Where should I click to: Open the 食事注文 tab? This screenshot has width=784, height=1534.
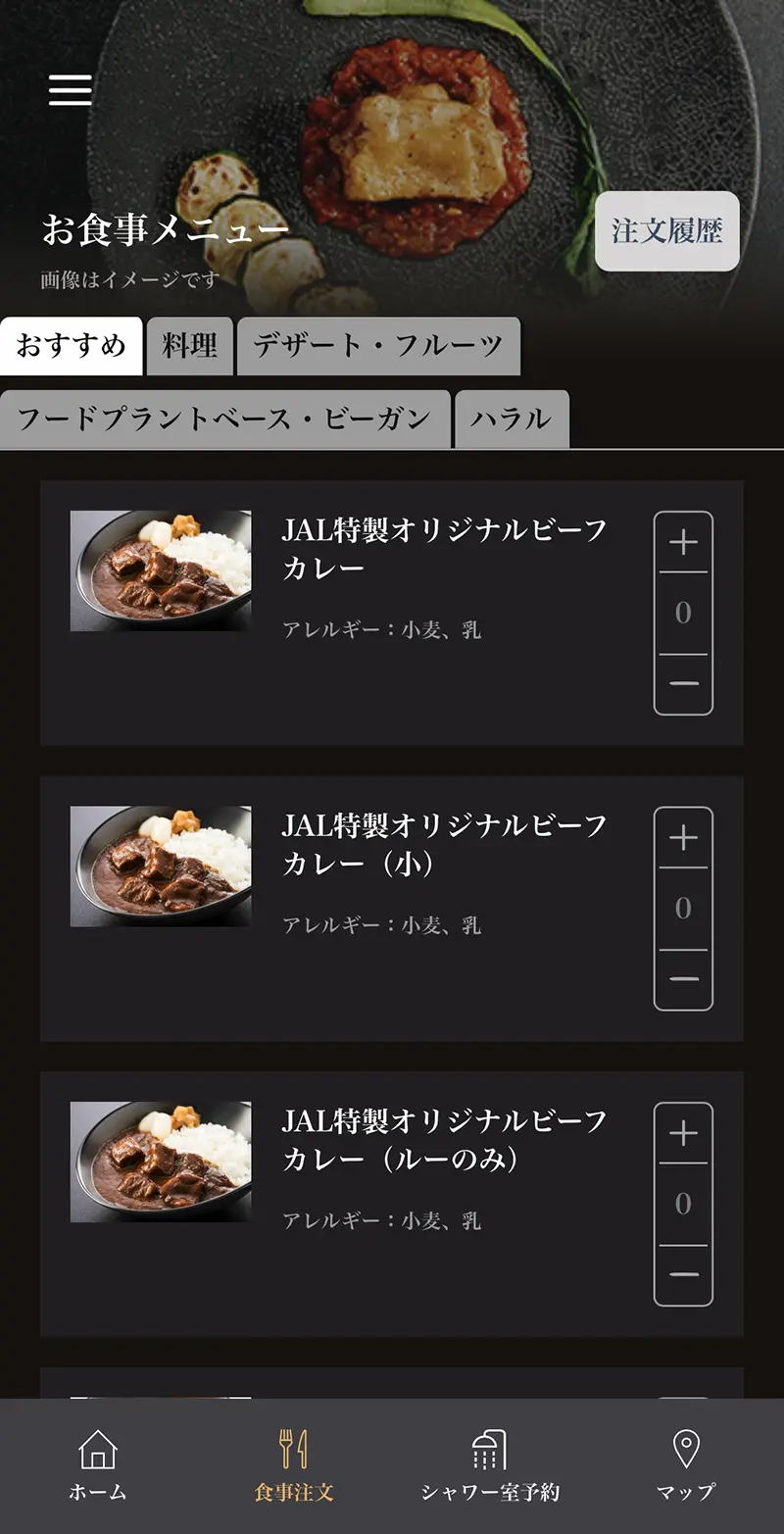tap(294, 1466)
